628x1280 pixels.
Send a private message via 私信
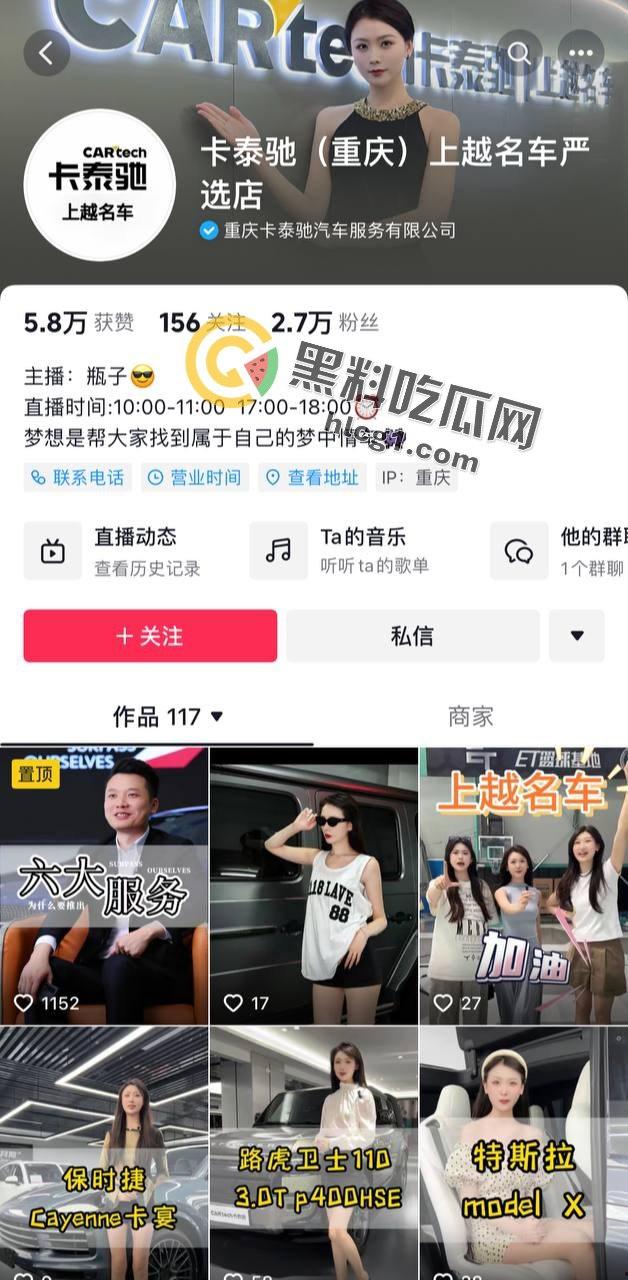coord(412,636)
